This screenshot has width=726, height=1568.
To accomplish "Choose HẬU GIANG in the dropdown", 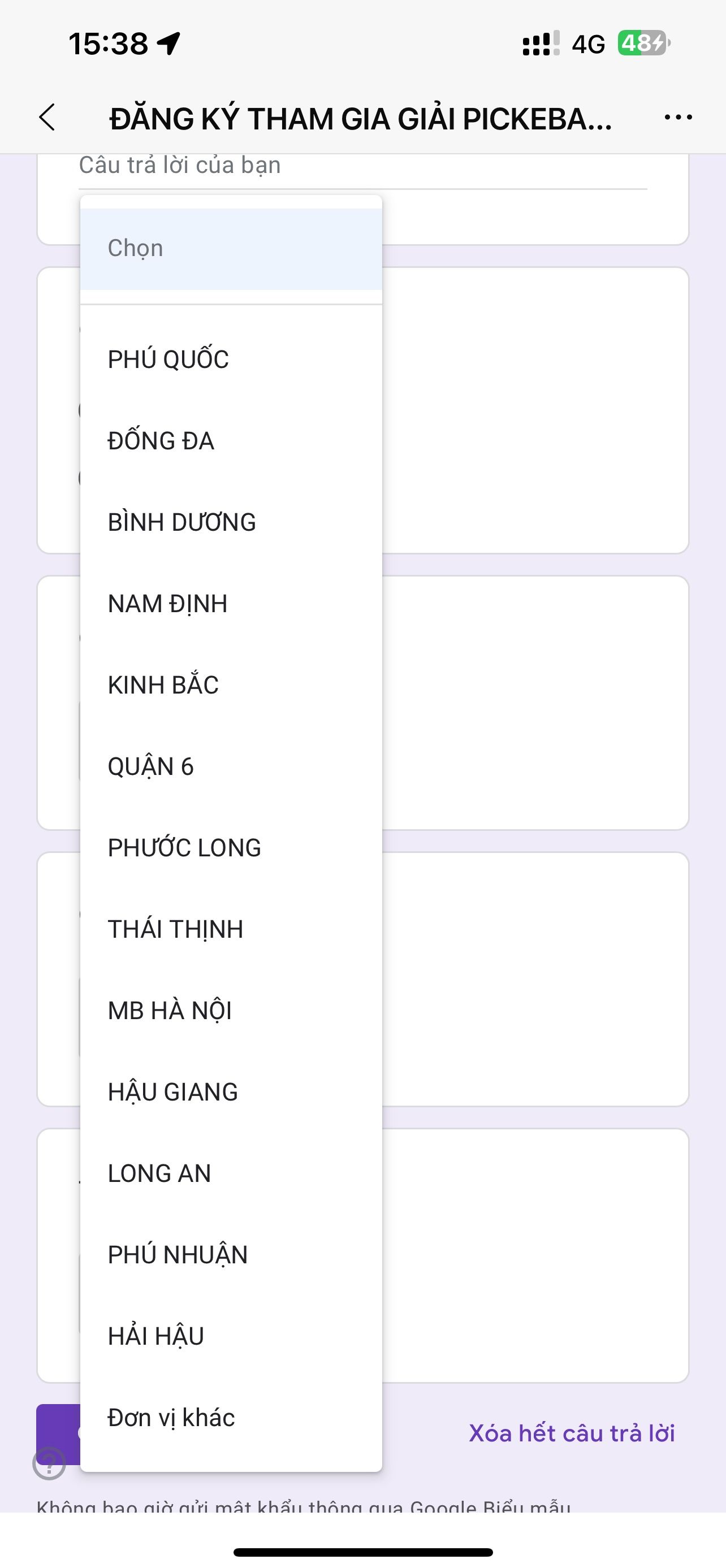I will (231, 1092).
